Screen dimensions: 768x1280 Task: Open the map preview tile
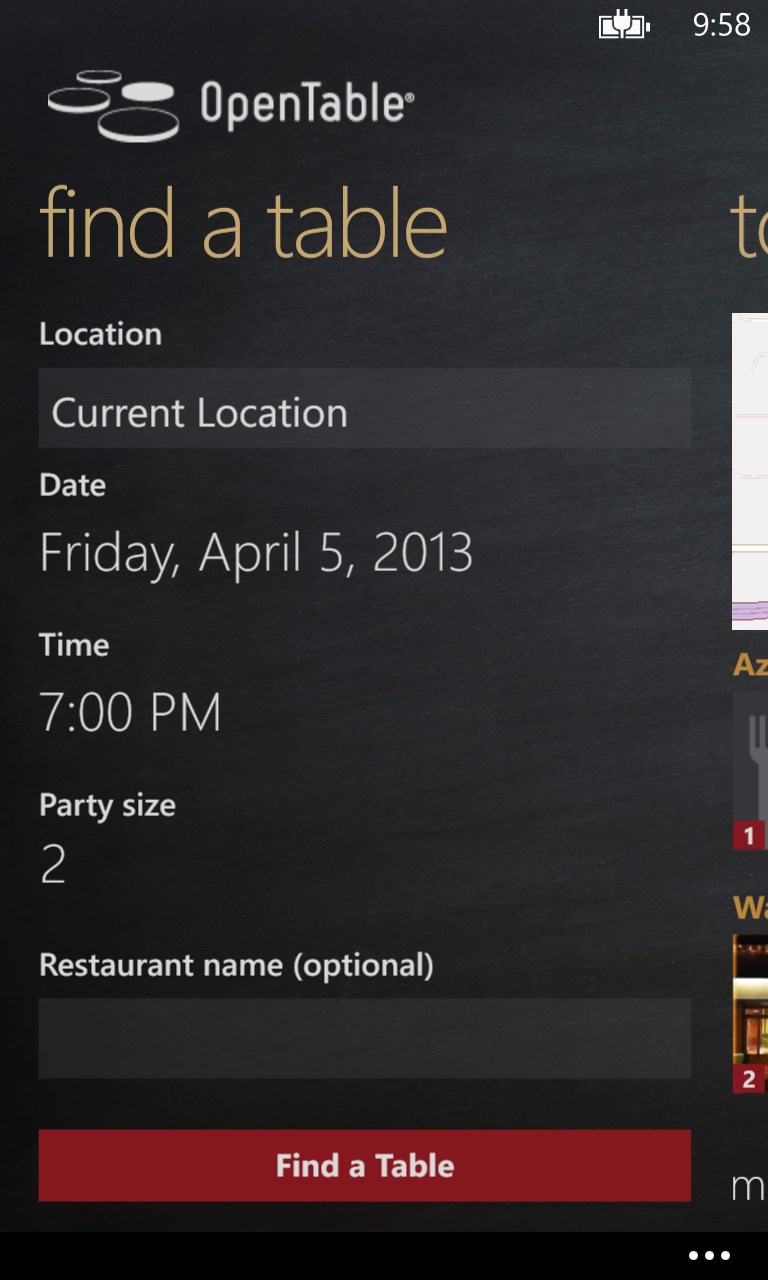pos(750,471)
